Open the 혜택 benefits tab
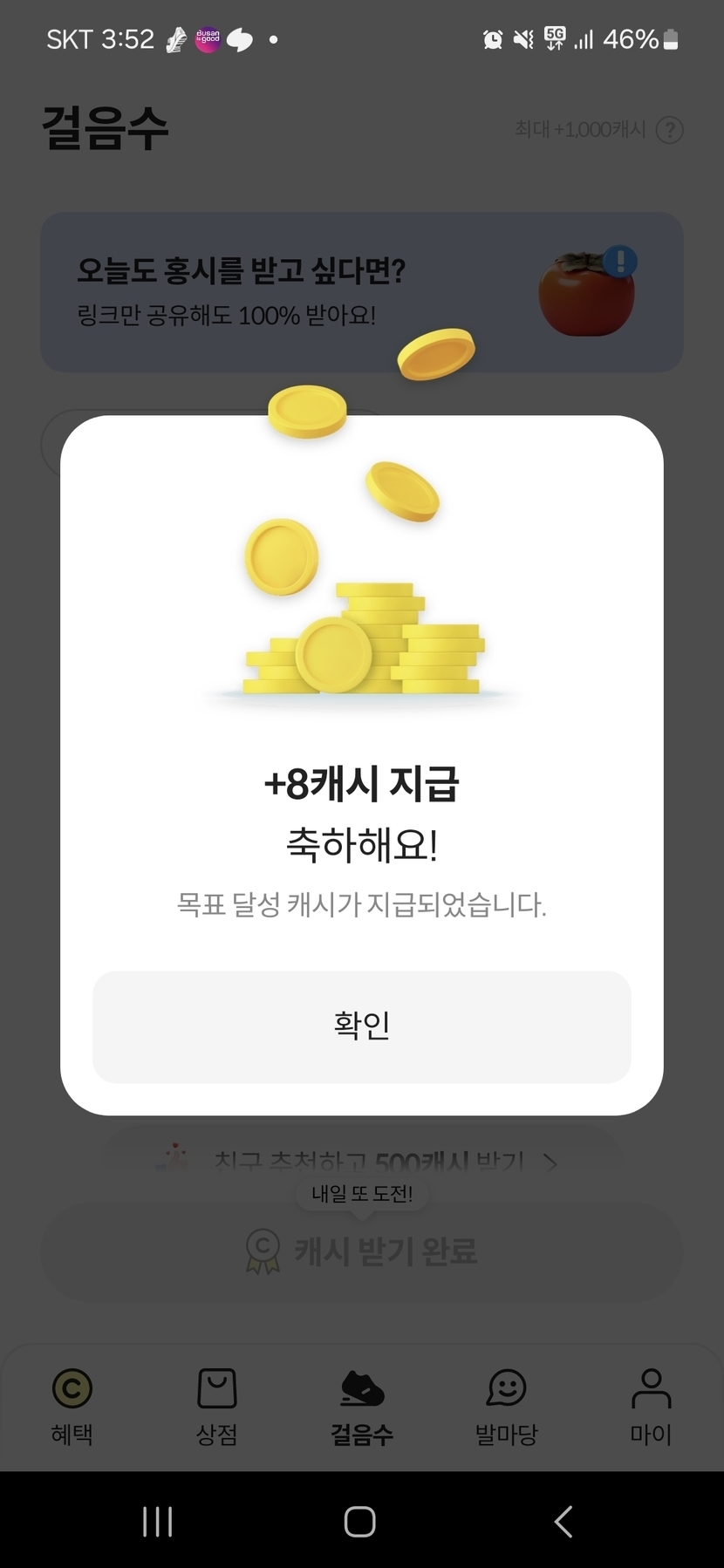 (x=72, y=1405)
